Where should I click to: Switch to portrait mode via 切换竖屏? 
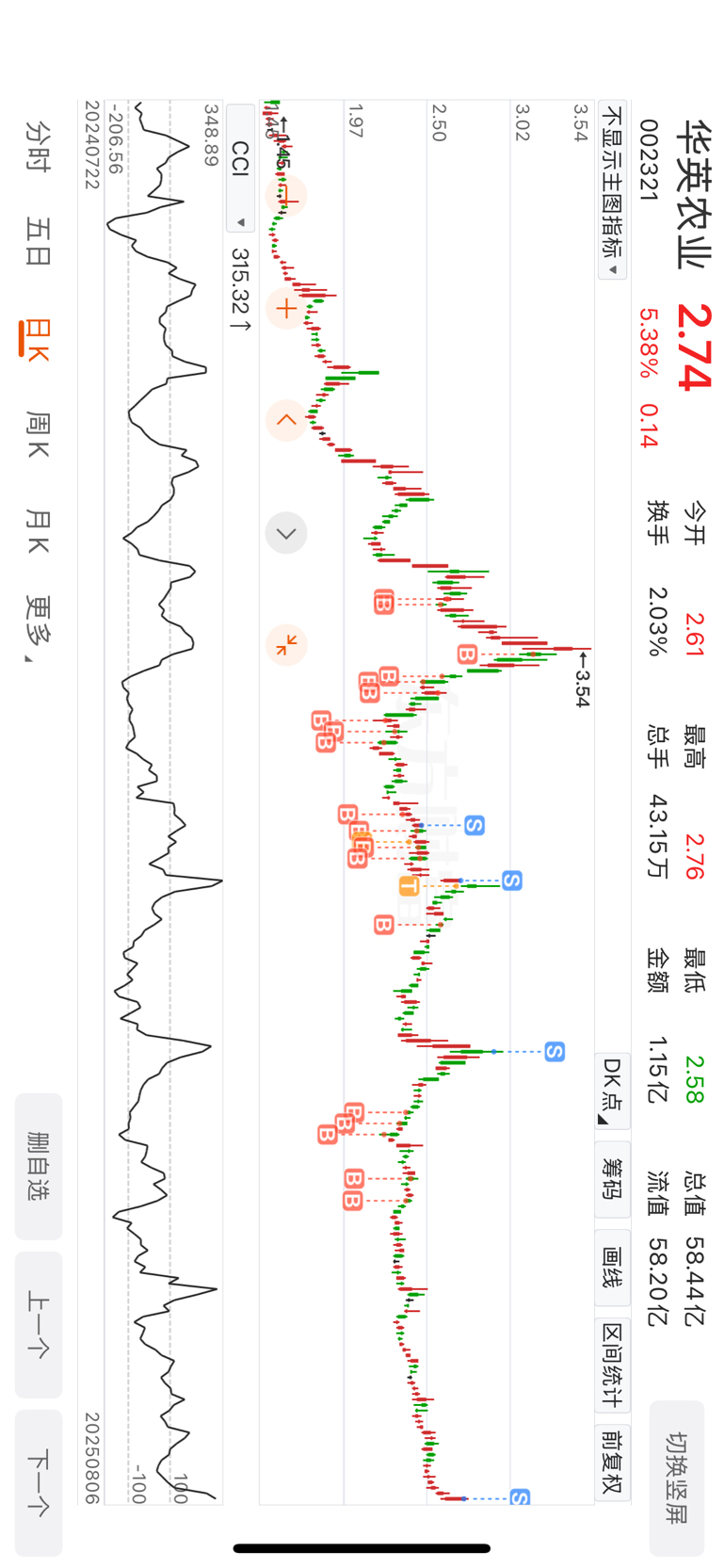pos(676,1478)
